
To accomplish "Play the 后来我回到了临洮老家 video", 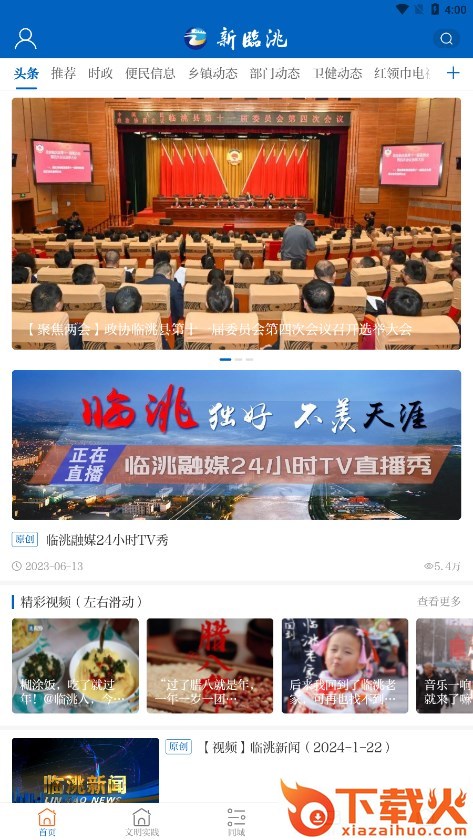I will 345,666.
